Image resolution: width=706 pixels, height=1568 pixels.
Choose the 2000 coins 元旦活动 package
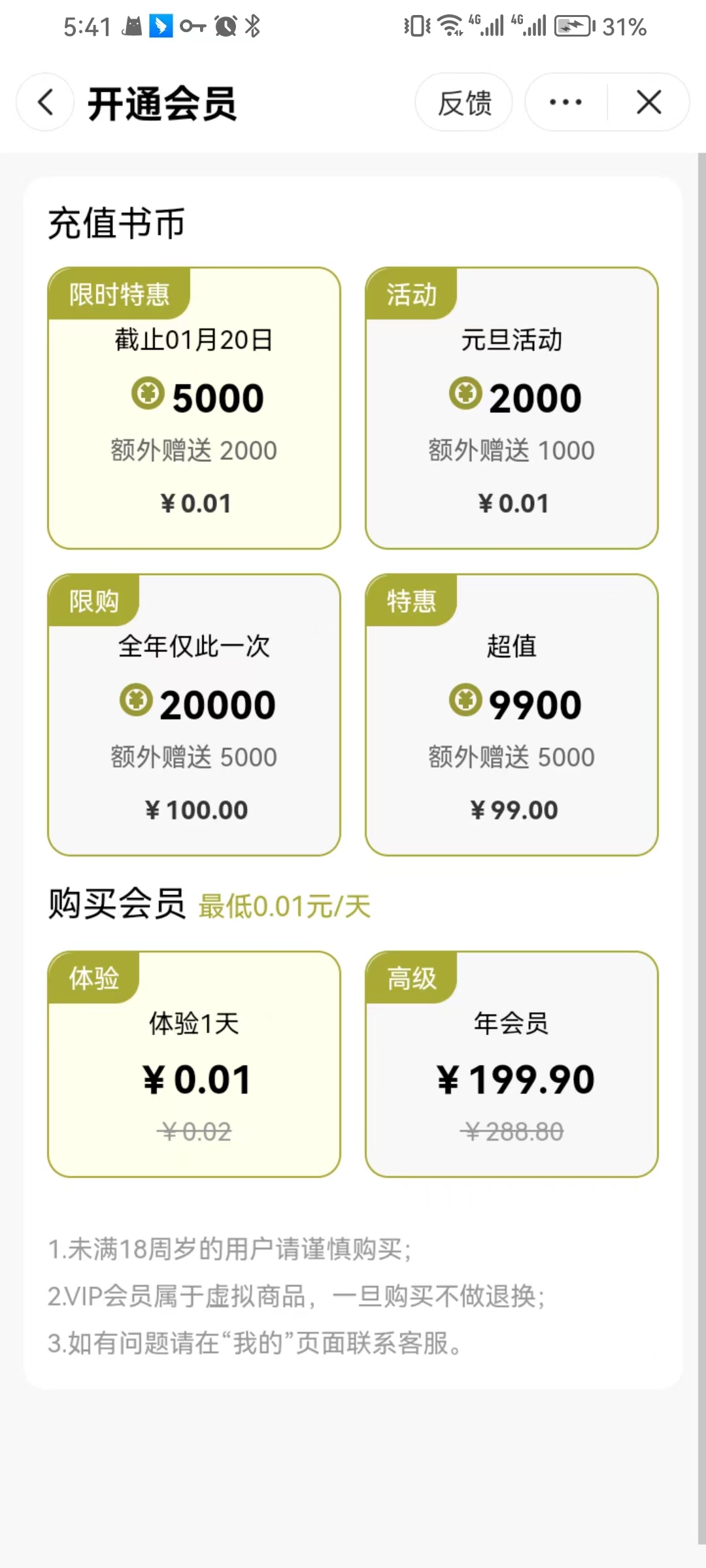click(x=512, y=408)
